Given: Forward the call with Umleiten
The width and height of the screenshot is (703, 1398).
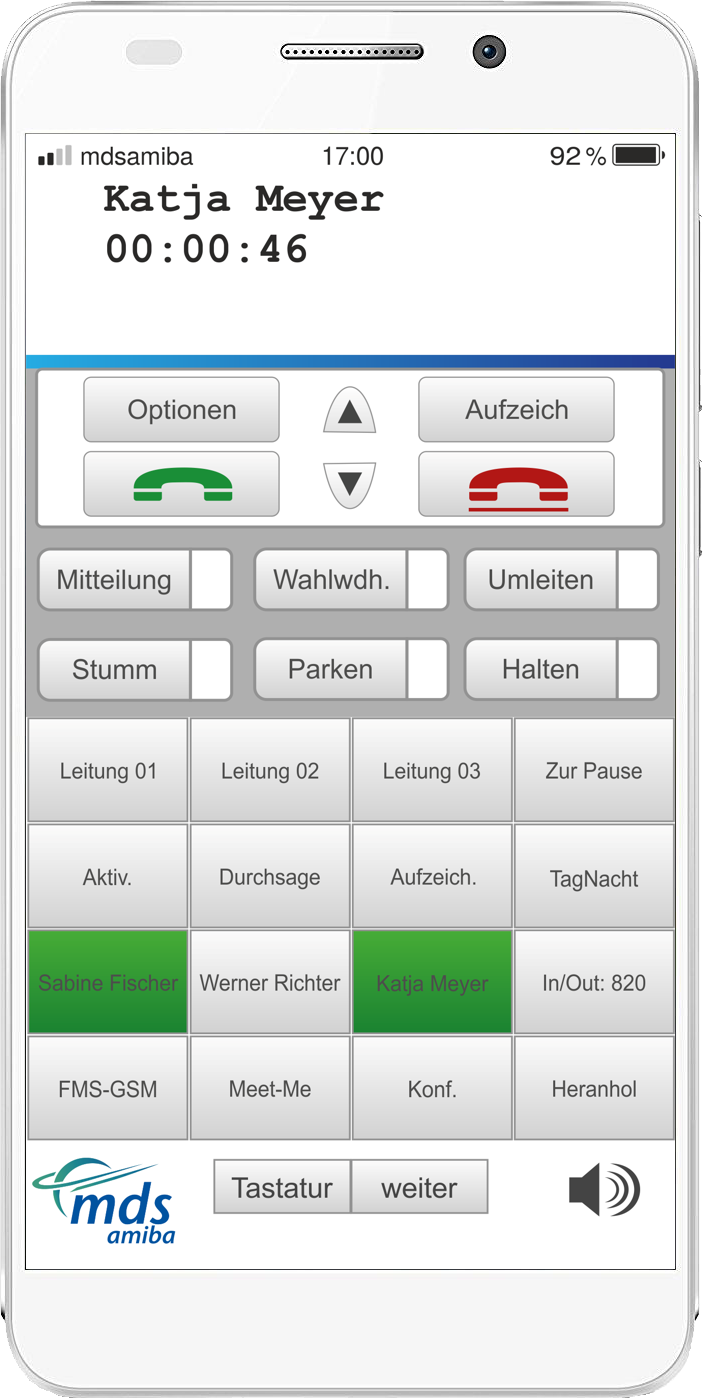Looking at the screenshot, I should pyautogui.click(x=541, y=580).
